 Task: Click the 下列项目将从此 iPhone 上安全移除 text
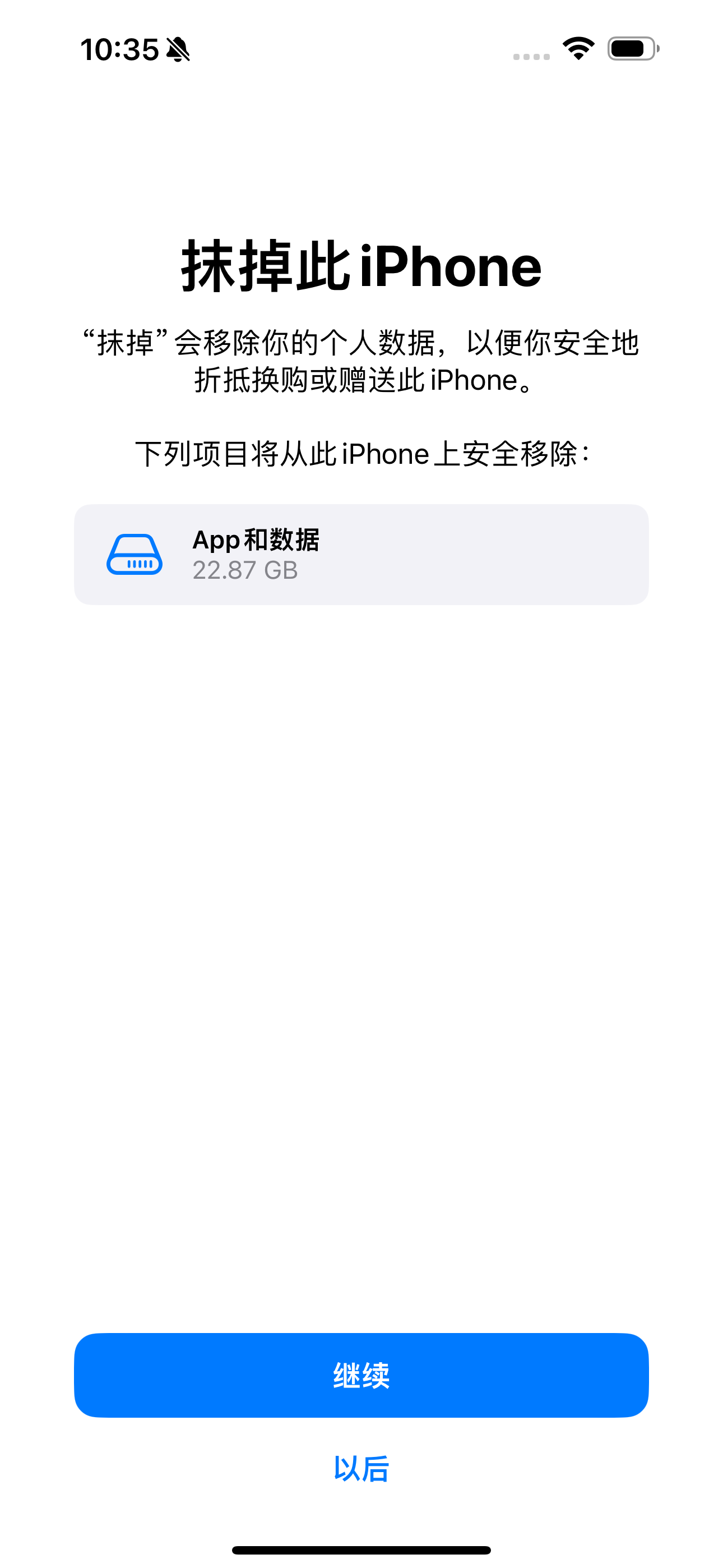[361, 453]
